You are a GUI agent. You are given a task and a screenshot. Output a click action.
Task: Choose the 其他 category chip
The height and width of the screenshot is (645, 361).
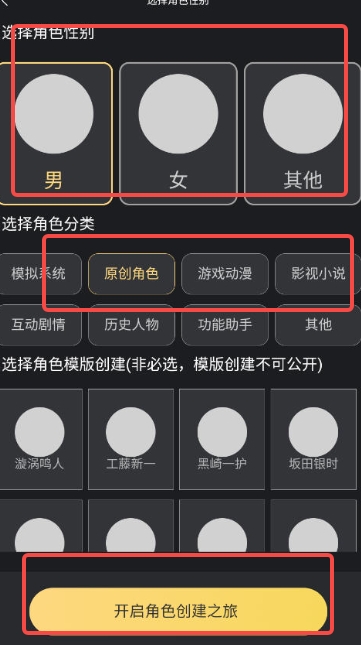(318, 325)
